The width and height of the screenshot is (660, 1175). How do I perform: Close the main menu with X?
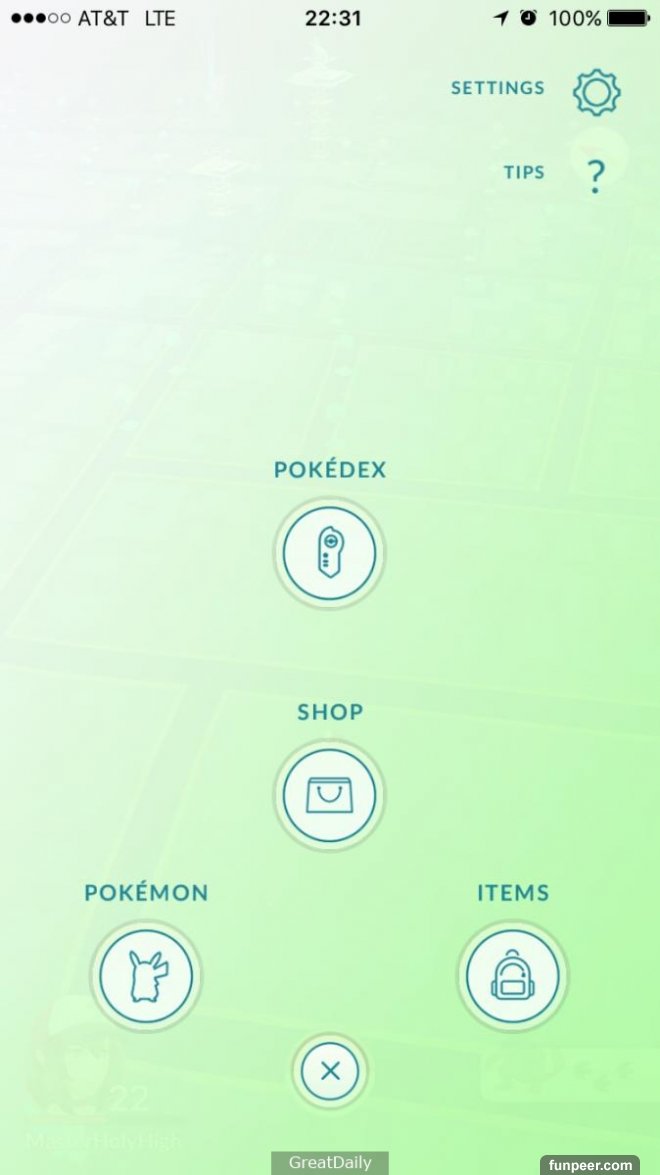[x=330, y=1071]
